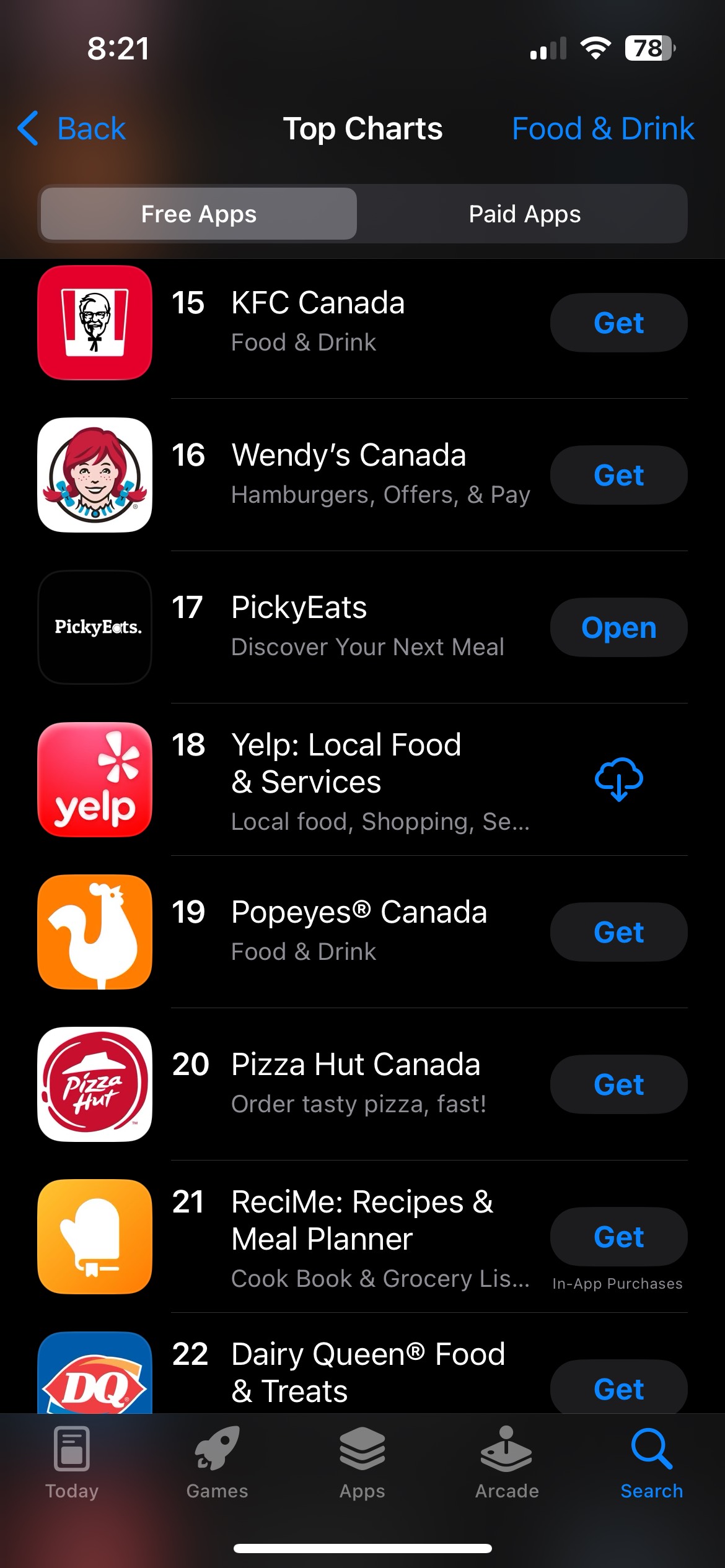Switch to the Apps tab
The image size is (725, 1568).
[362, 1461]
